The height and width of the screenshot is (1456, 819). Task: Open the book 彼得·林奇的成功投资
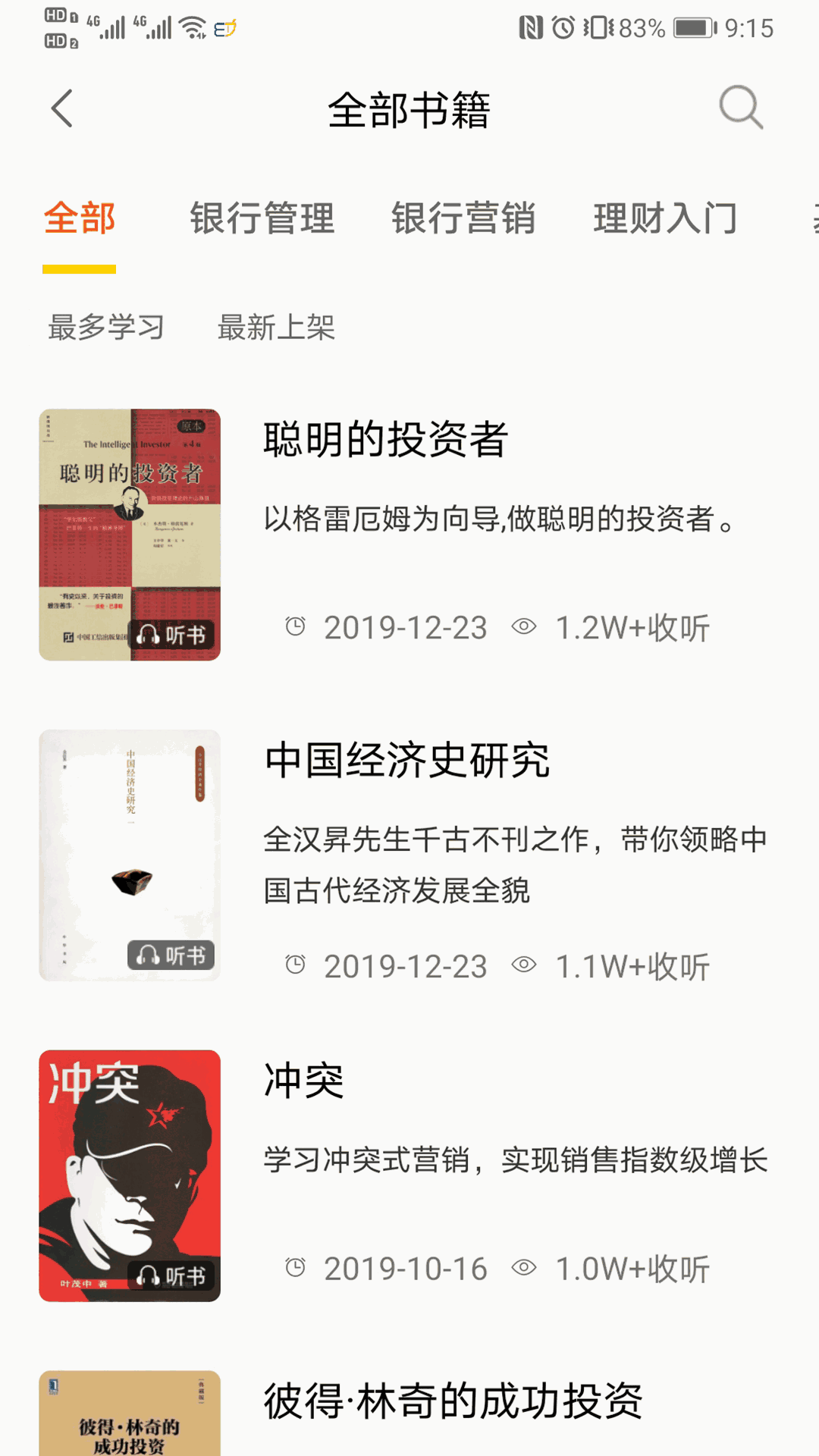(x=409, y=1413)
